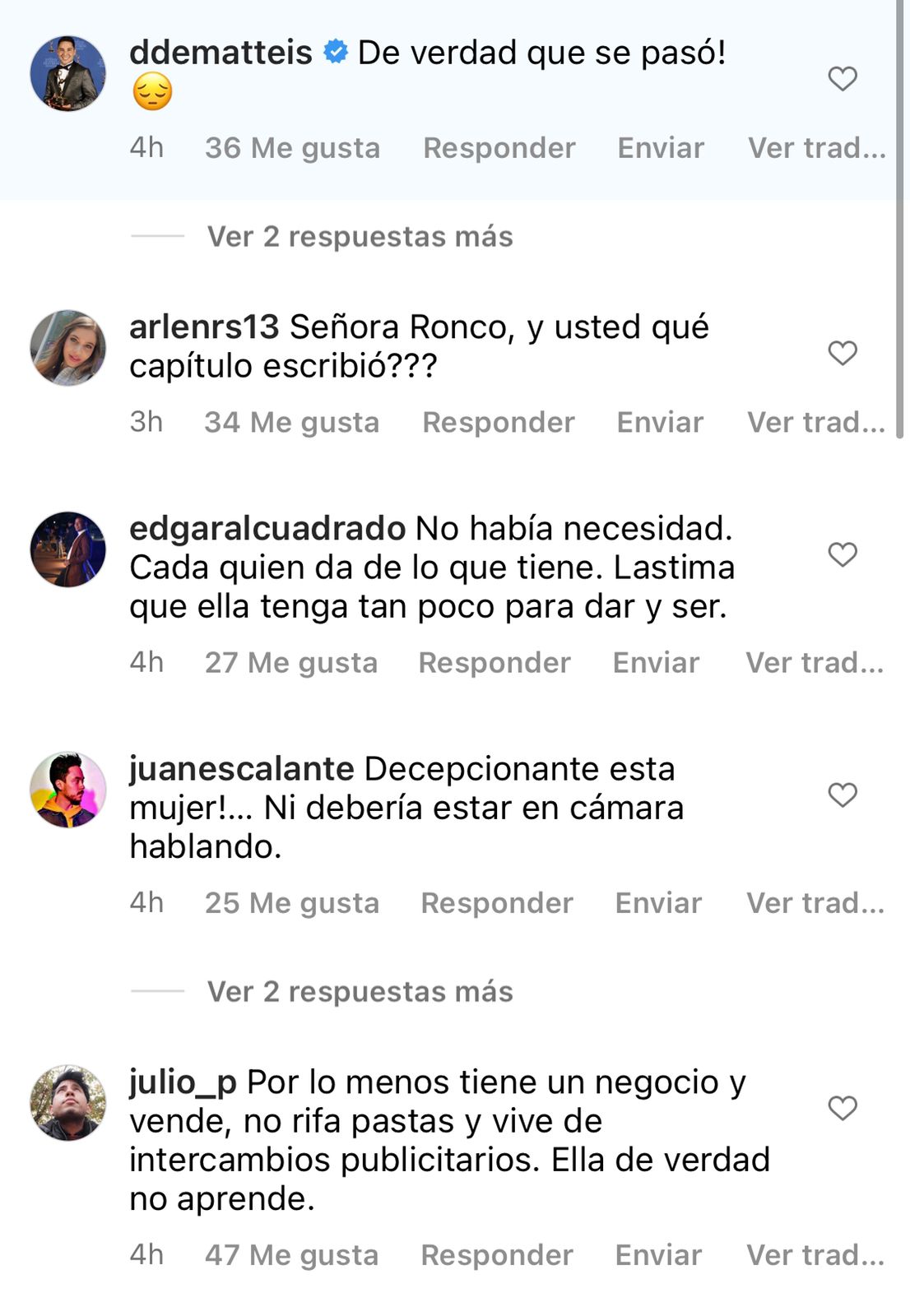Viewport: 910px width, 1316px height.
Task: Open ddematteis's profile picture
Action: (68, 73)
